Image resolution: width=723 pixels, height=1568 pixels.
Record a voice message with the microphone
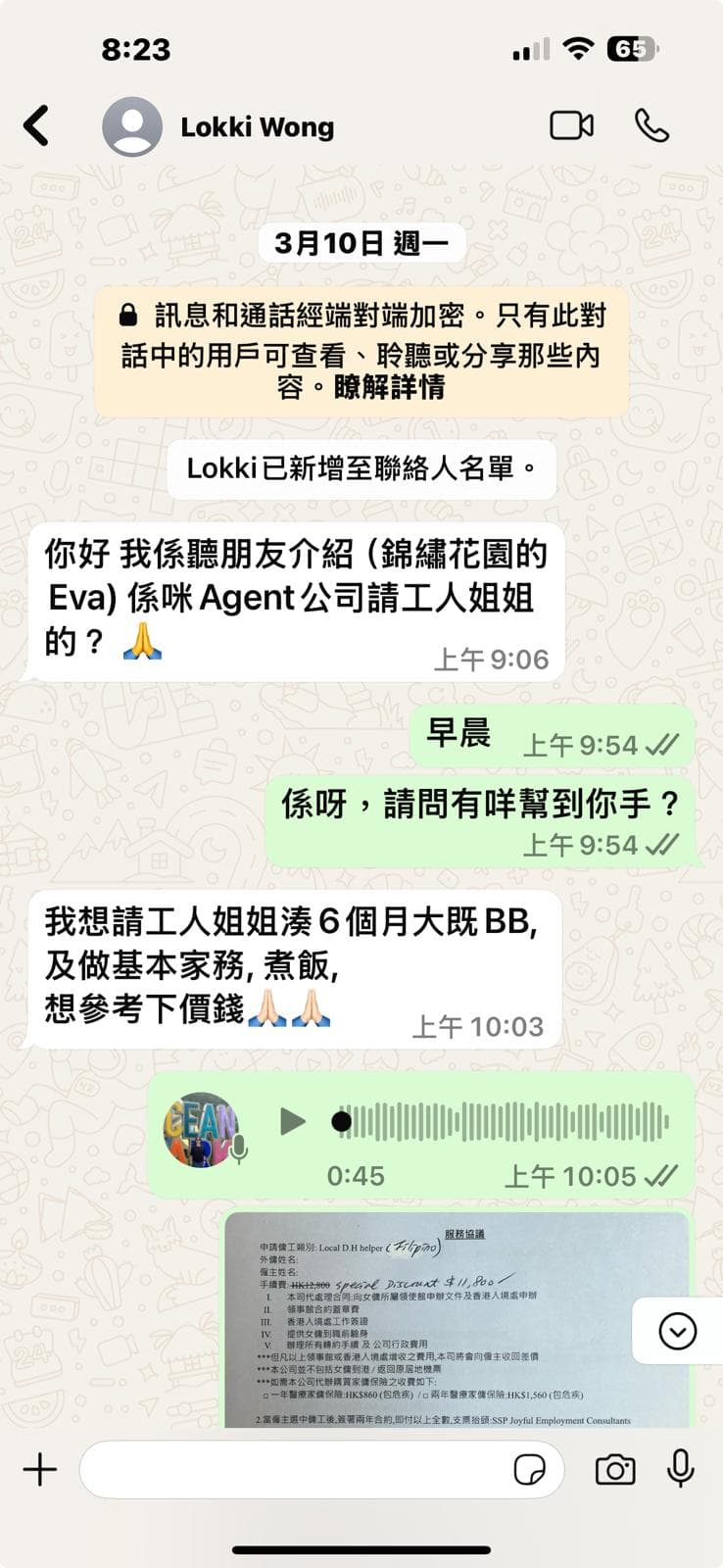pos(681,1469)
